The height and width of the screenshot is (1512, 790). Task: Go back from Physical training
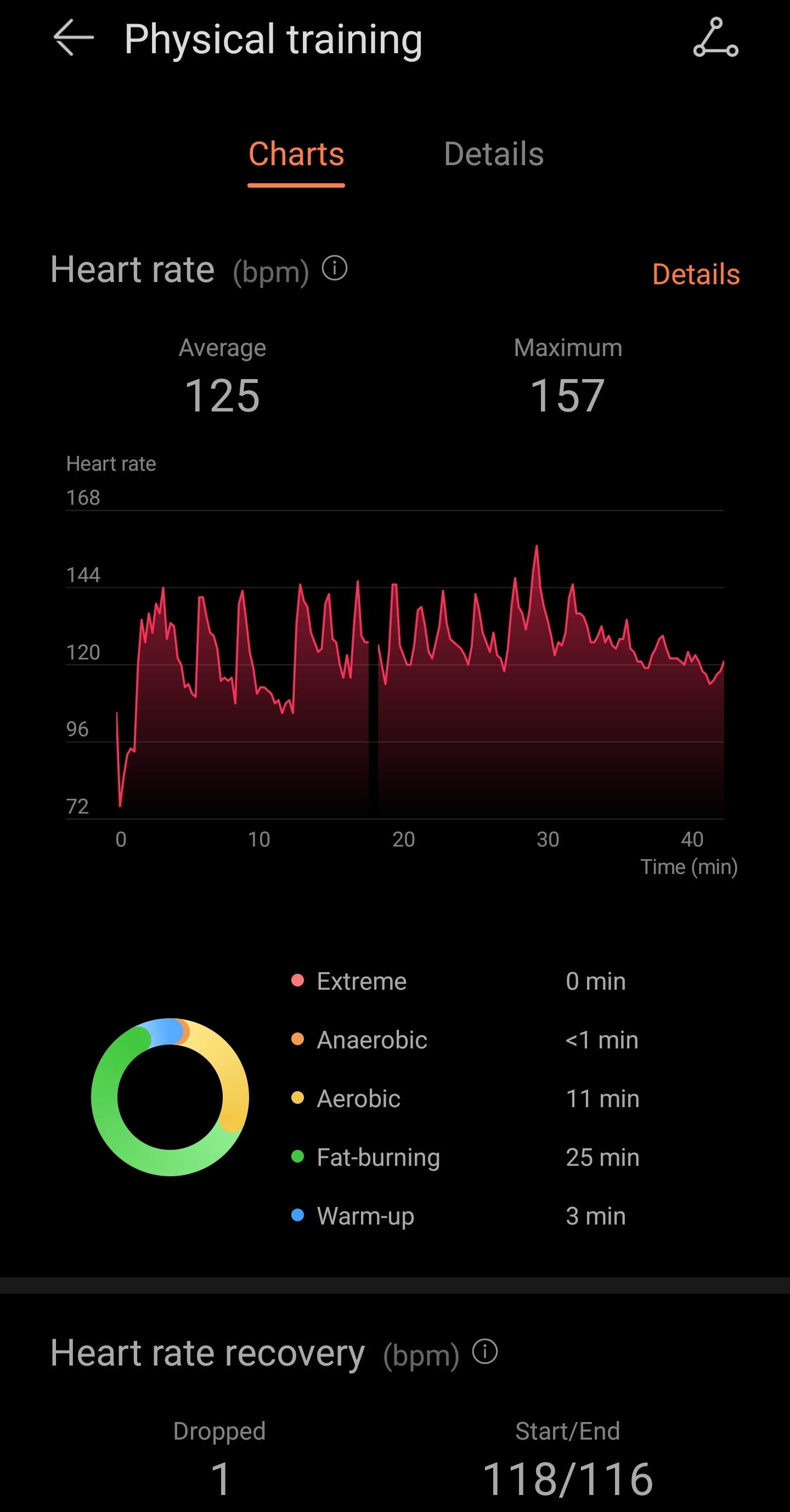click(x=74, y=37)
